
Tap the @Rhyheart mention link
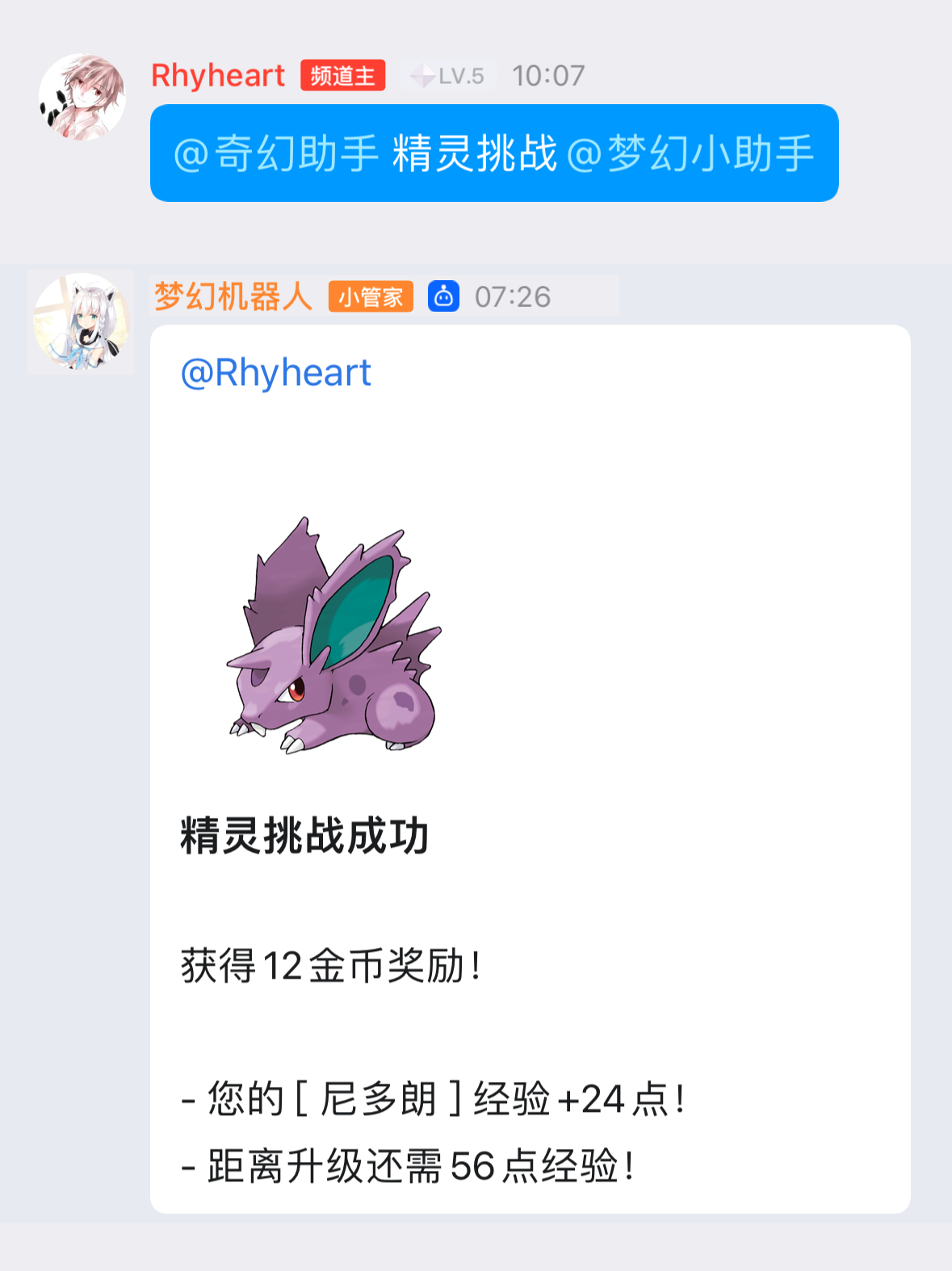click(x=275, y=373)
